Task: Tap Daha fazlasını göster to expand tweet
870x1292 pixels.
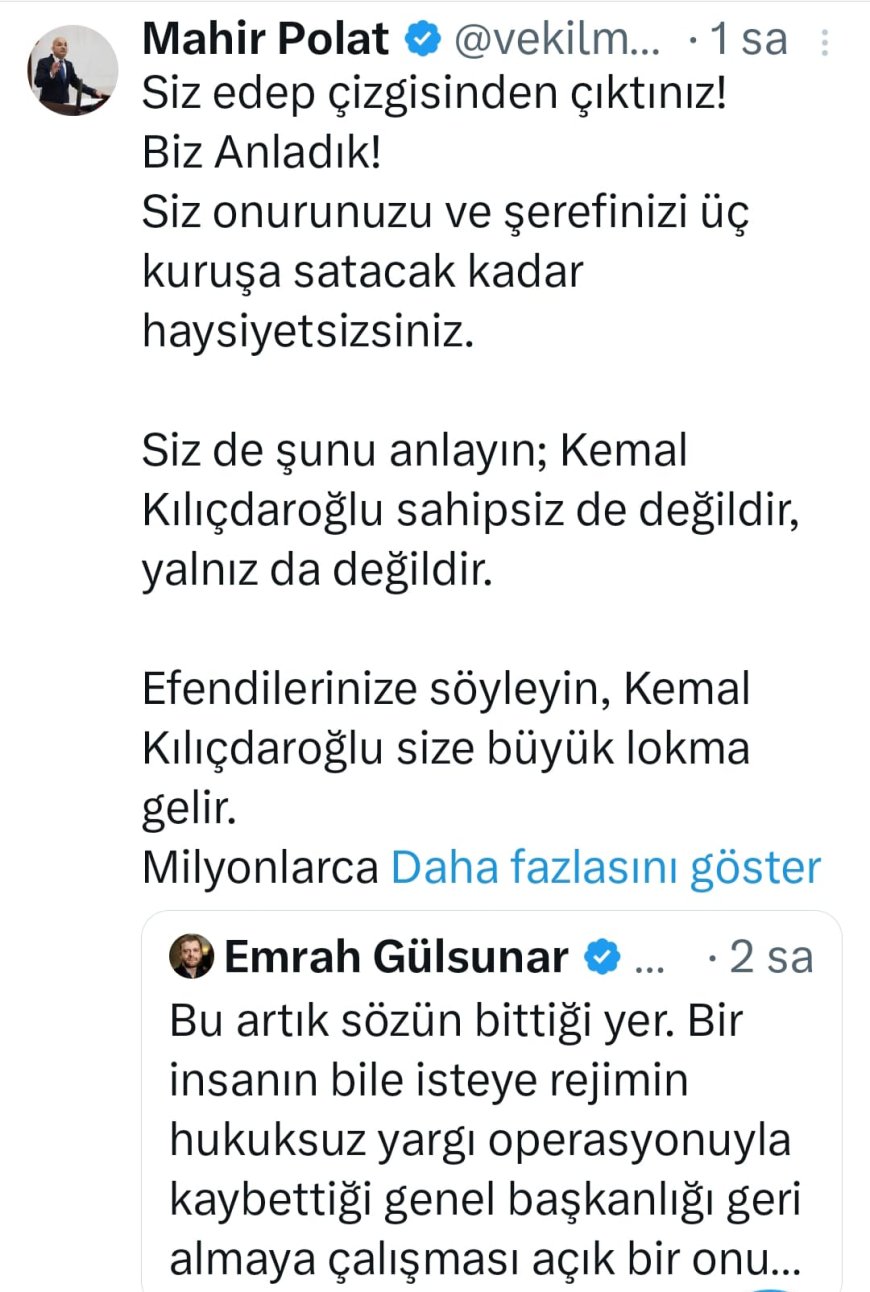Action: pos(605,867)
